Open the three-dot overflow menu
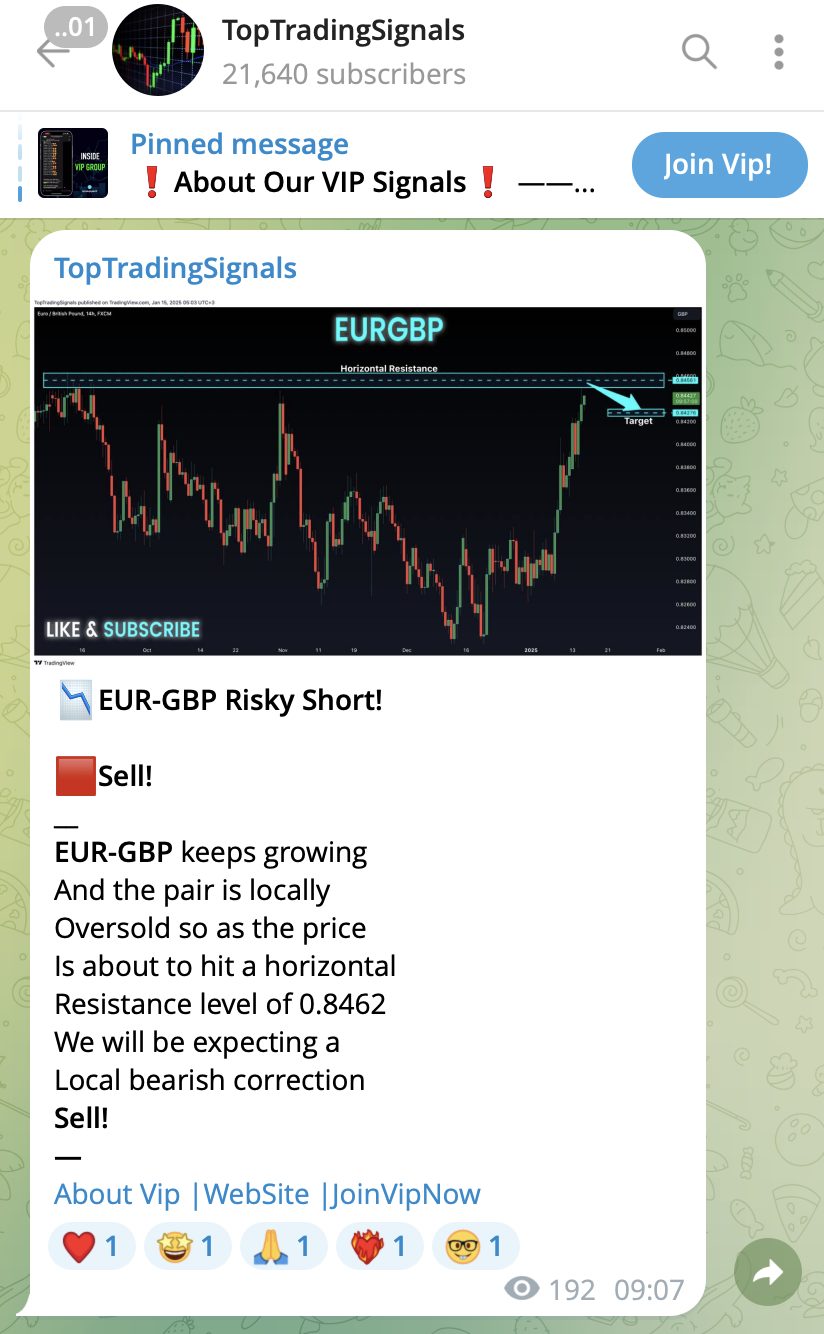This screenshot has height=1334, width=824. pos(779,50)
